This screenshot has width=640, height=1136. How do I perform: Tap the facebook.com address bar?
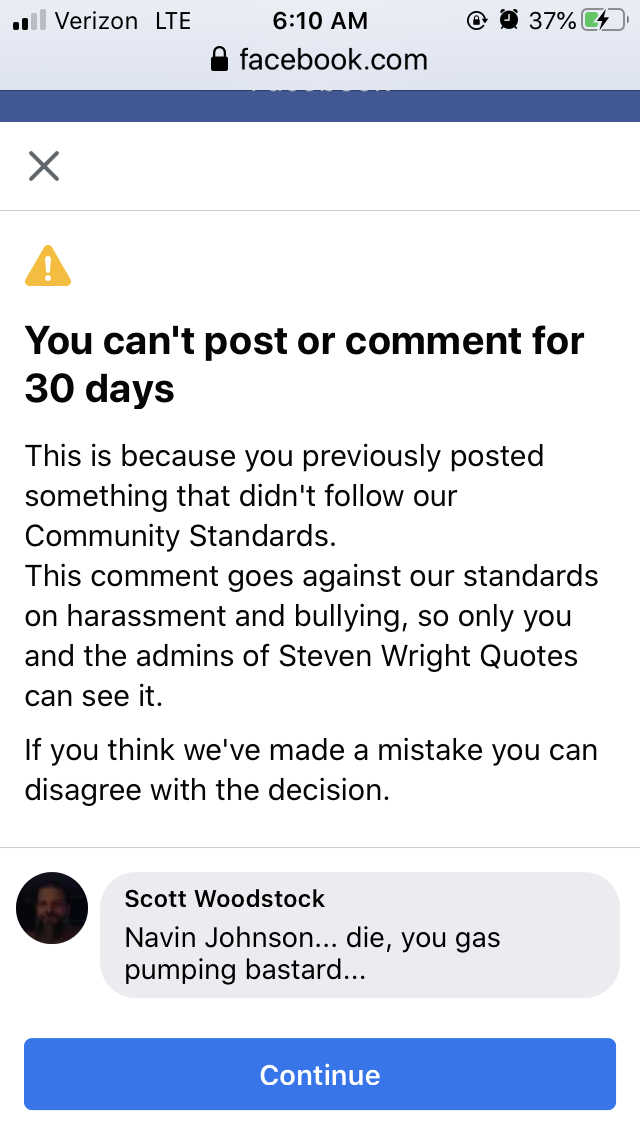pyautogui.click(x=320, y=60)
